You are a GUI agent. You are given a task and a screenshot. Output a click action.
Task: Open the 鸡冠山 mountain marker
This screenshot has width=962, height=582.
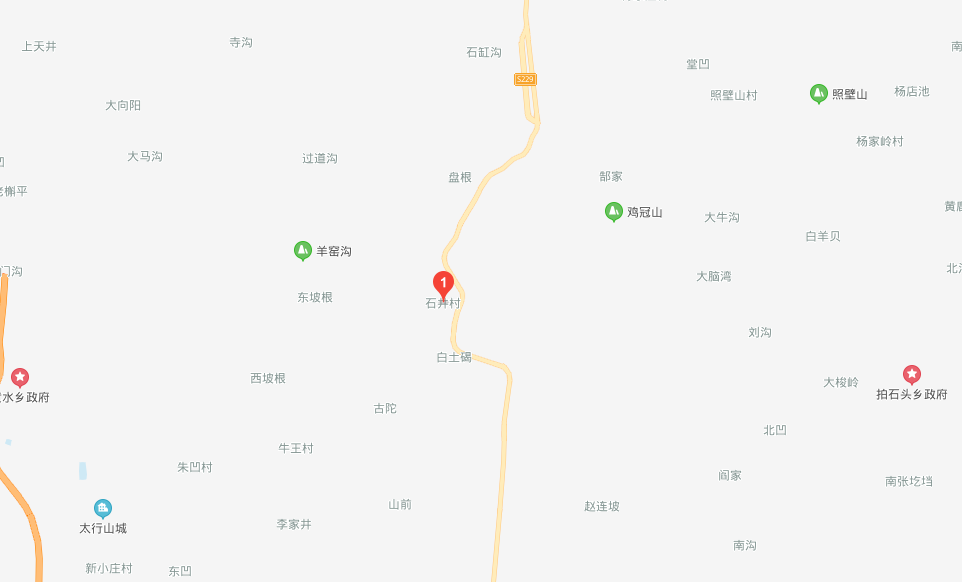pyautogui.click(x=613, y=211)
